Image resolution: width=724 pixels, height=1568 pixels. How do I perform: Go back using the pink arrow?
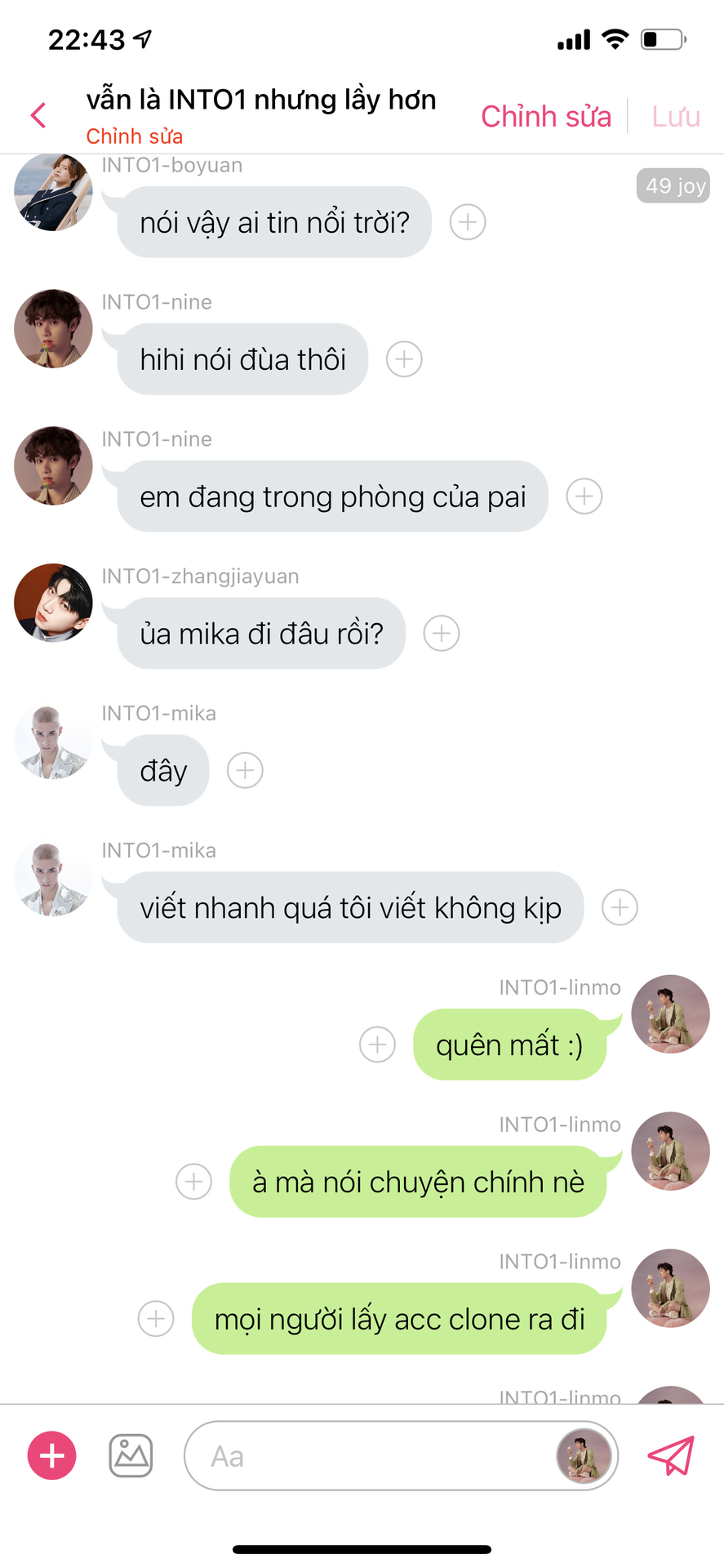coord(38,115)
